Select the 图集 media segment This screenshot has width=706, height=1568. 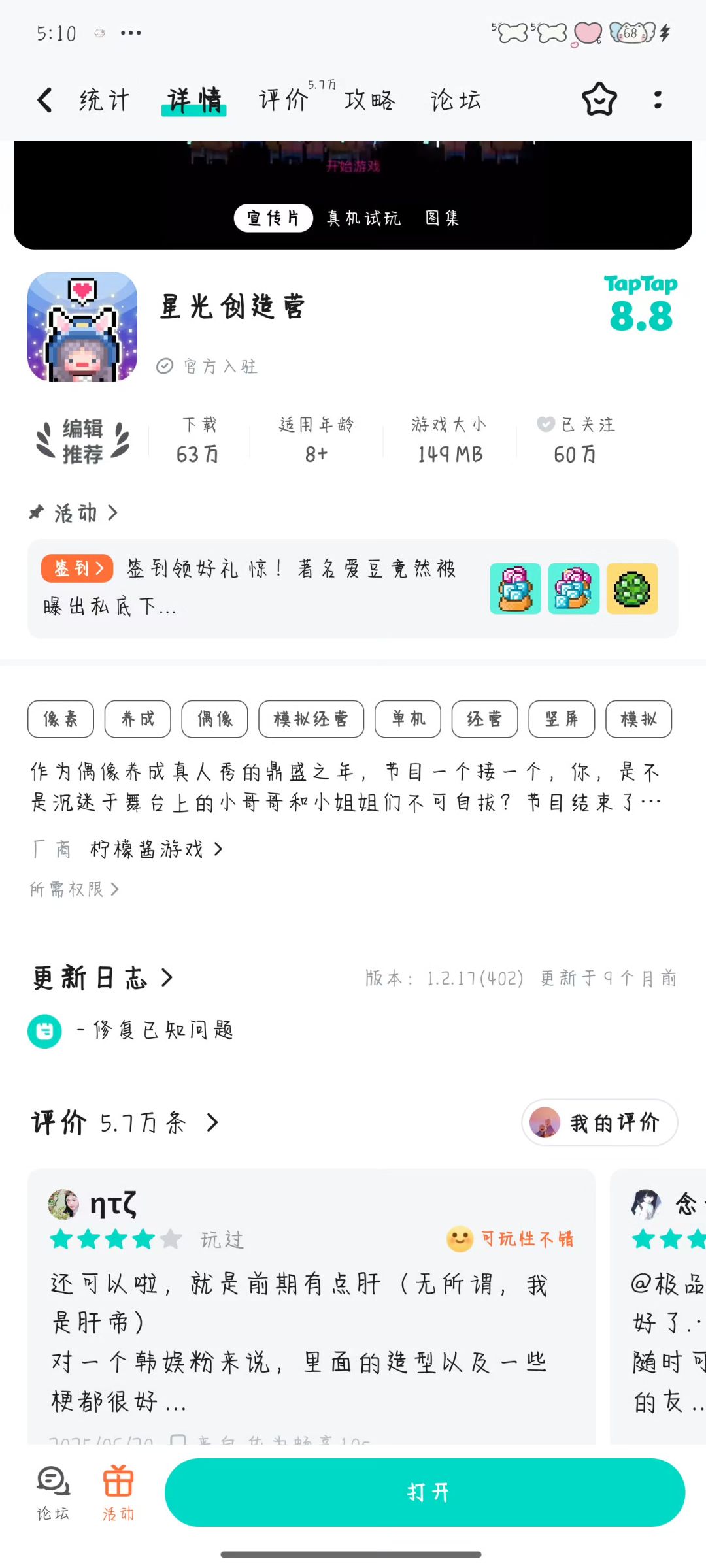tap(443, 218)
